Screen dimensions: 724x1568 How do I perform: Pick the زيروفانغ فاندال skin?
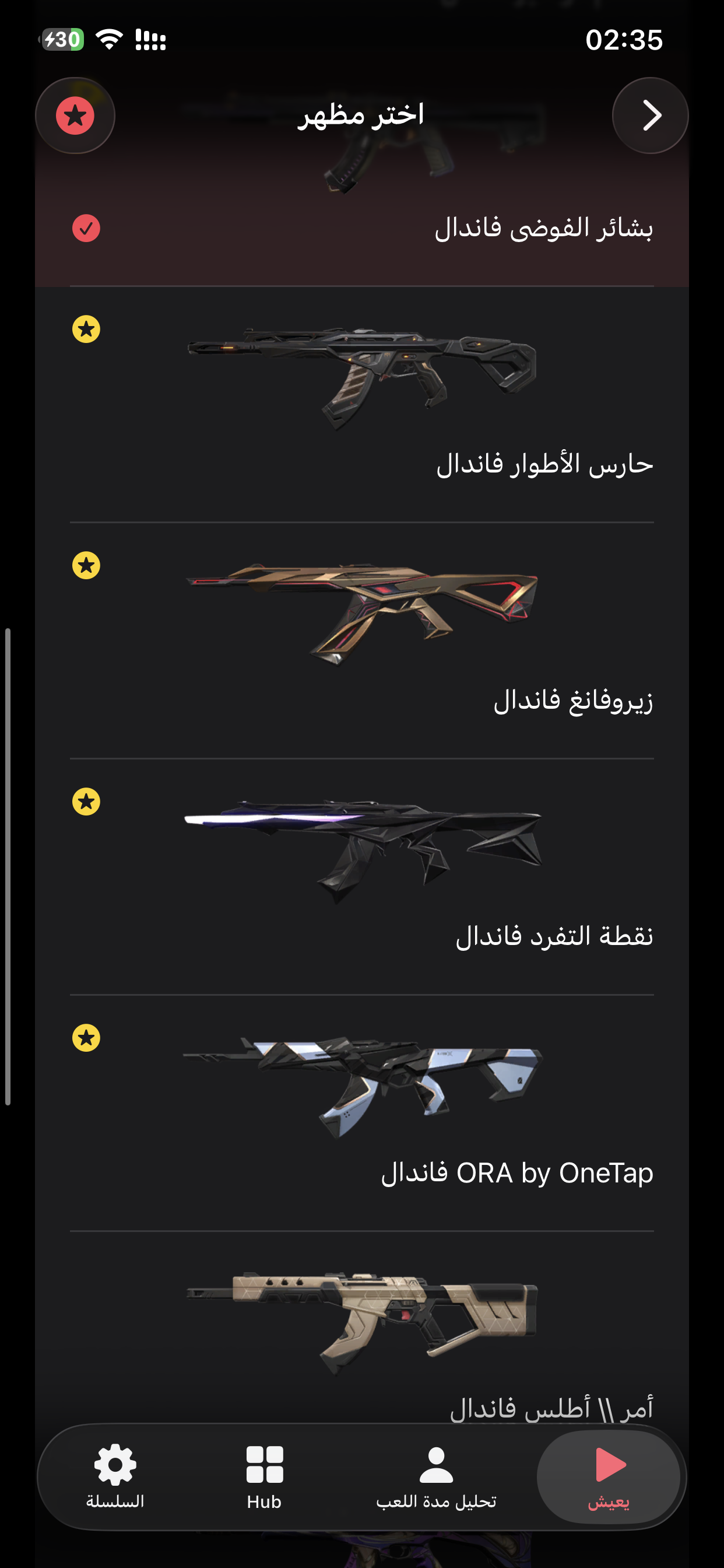click(x=361, y=640)
